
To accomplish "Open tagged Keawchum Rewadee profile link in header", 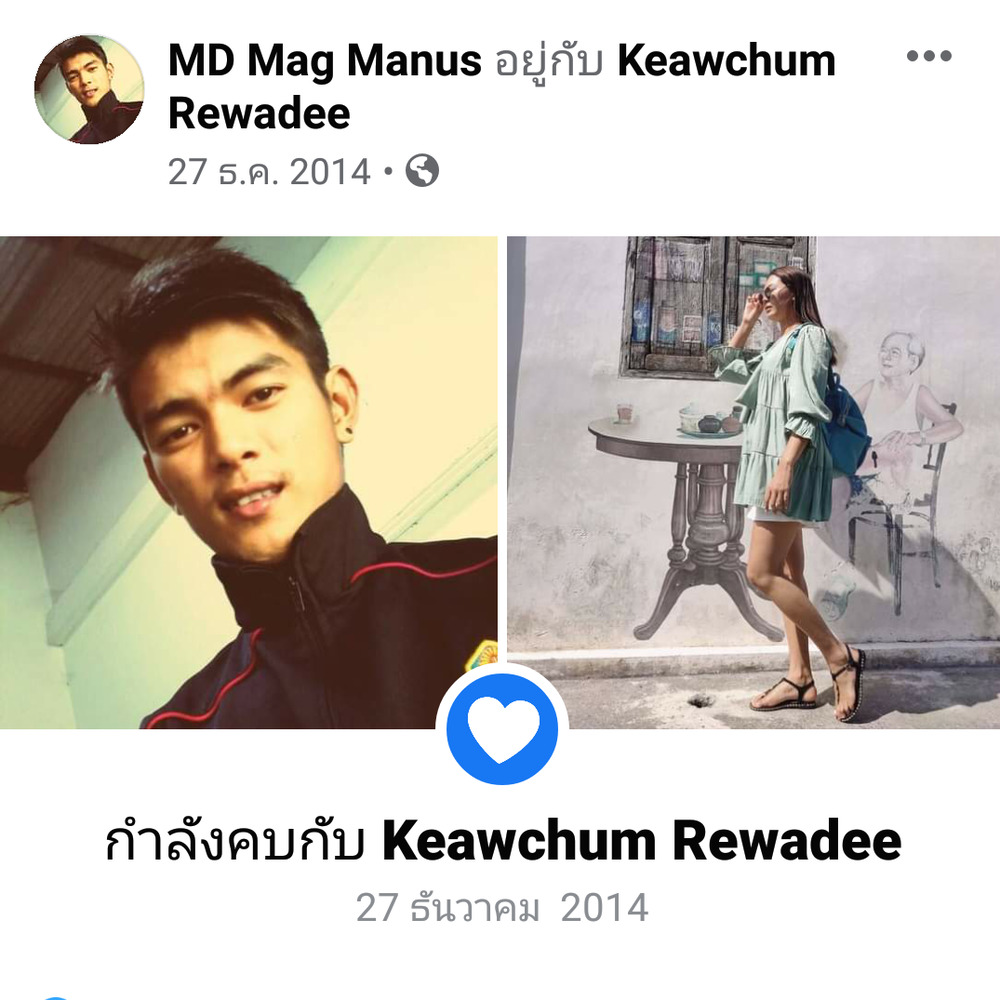I will 726,62.
